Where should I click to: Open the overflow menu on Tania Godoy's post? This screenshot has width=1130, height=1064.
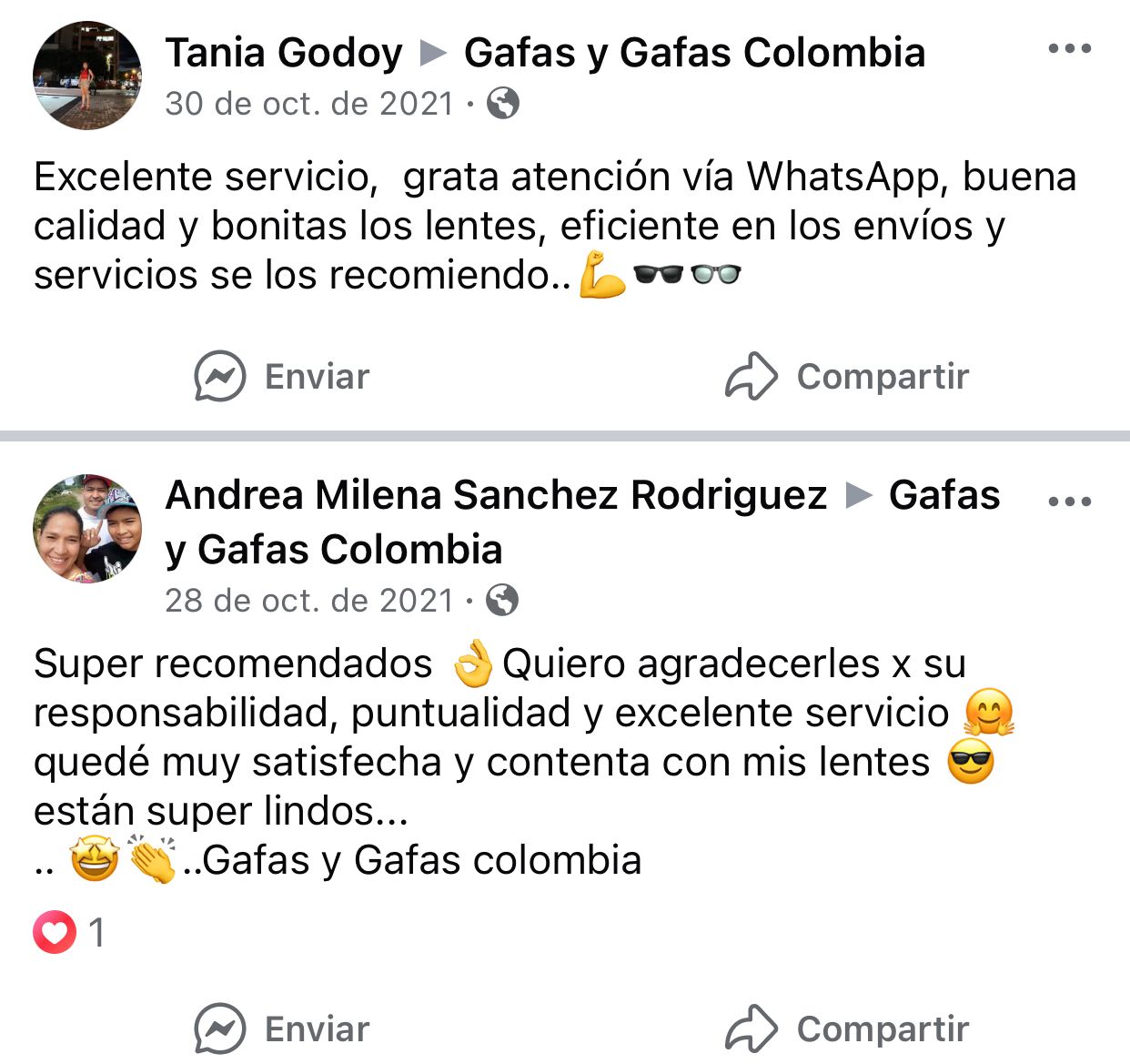[1069, 49]
